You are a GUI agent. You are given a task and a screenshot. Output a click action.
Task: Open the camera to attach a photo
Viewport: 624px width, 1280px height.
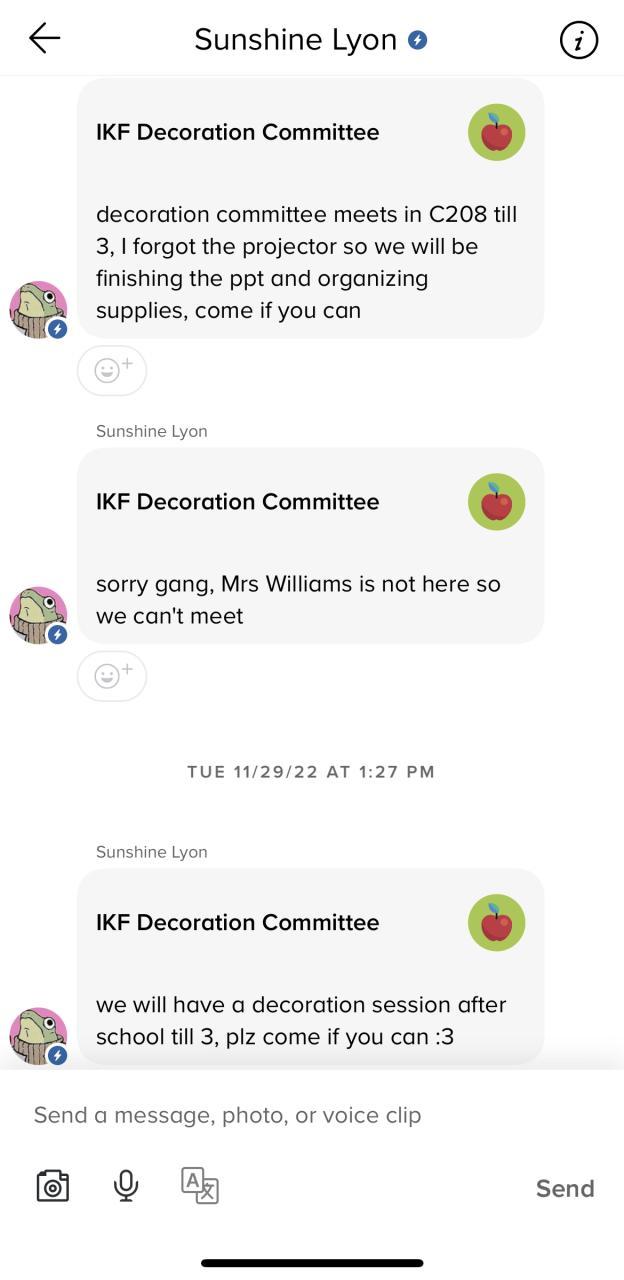(x=53, y=1187)
